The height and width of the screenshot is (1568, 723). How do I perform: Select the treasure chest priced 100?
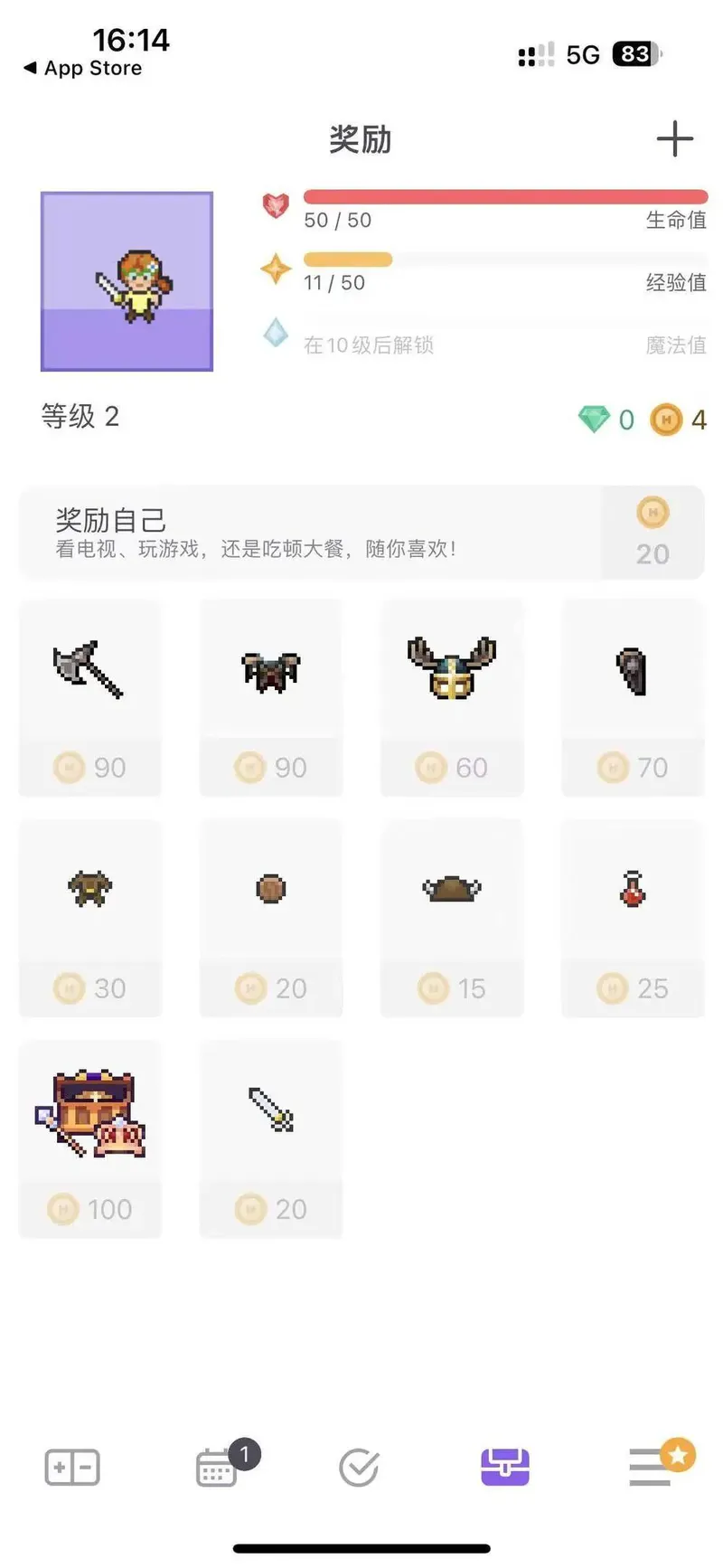coord(89,1138)
